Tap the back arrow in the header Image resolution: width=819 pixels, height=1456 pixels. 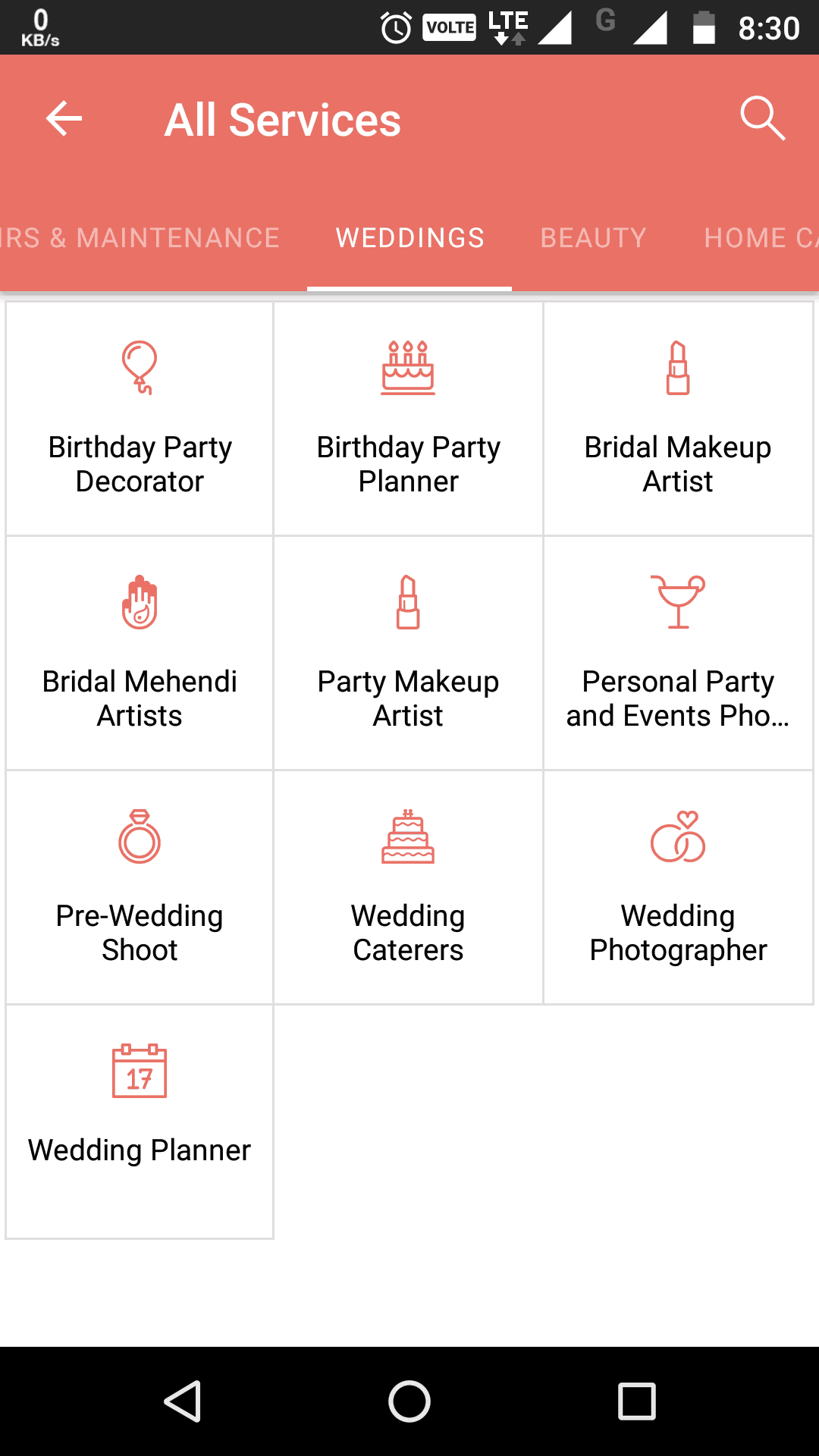tap(63, 118)
